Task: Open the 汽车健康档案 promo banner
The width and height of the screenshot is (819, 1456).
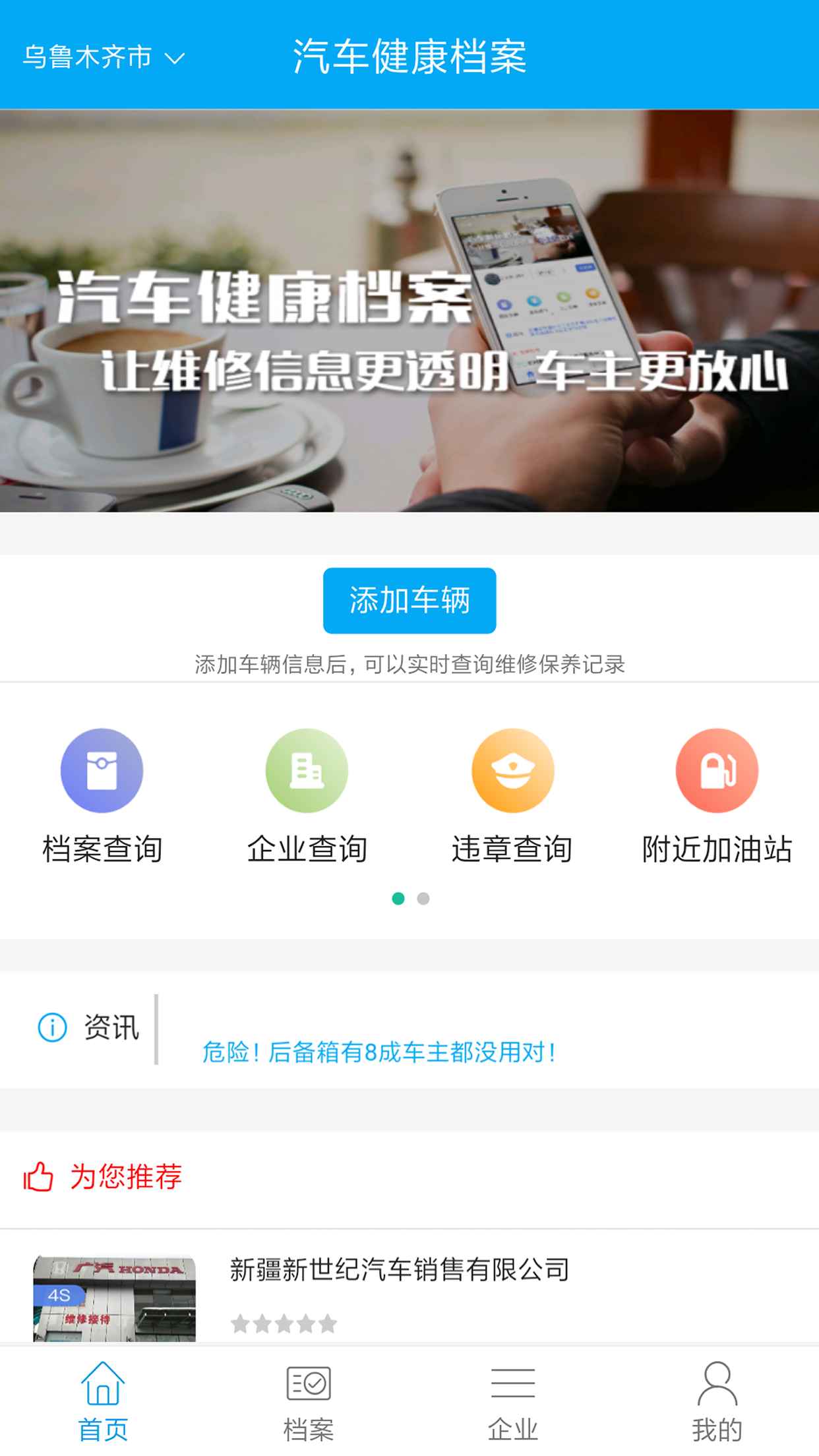Action: coord(409,311)
